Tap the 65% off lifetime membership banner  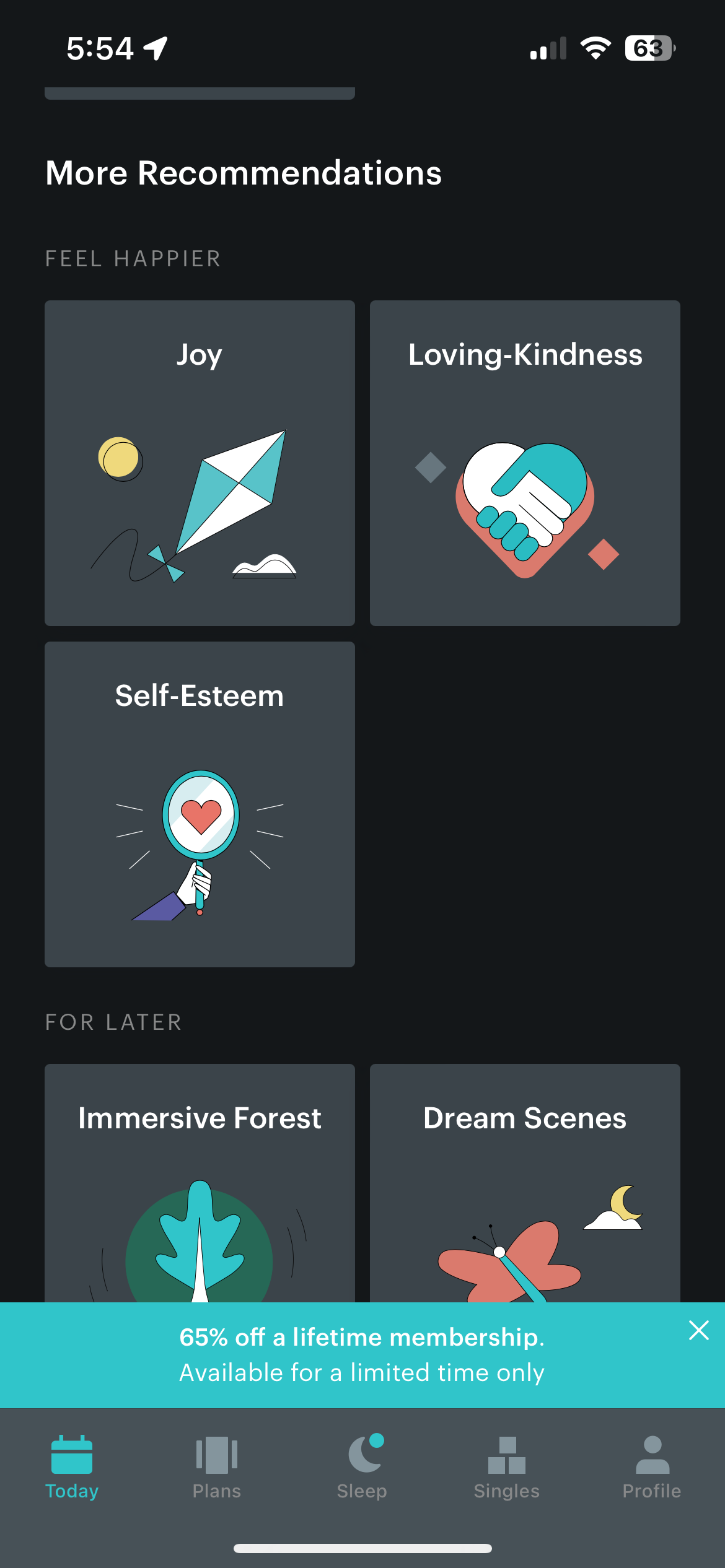pyautogui.click(x=362, y=1355)
